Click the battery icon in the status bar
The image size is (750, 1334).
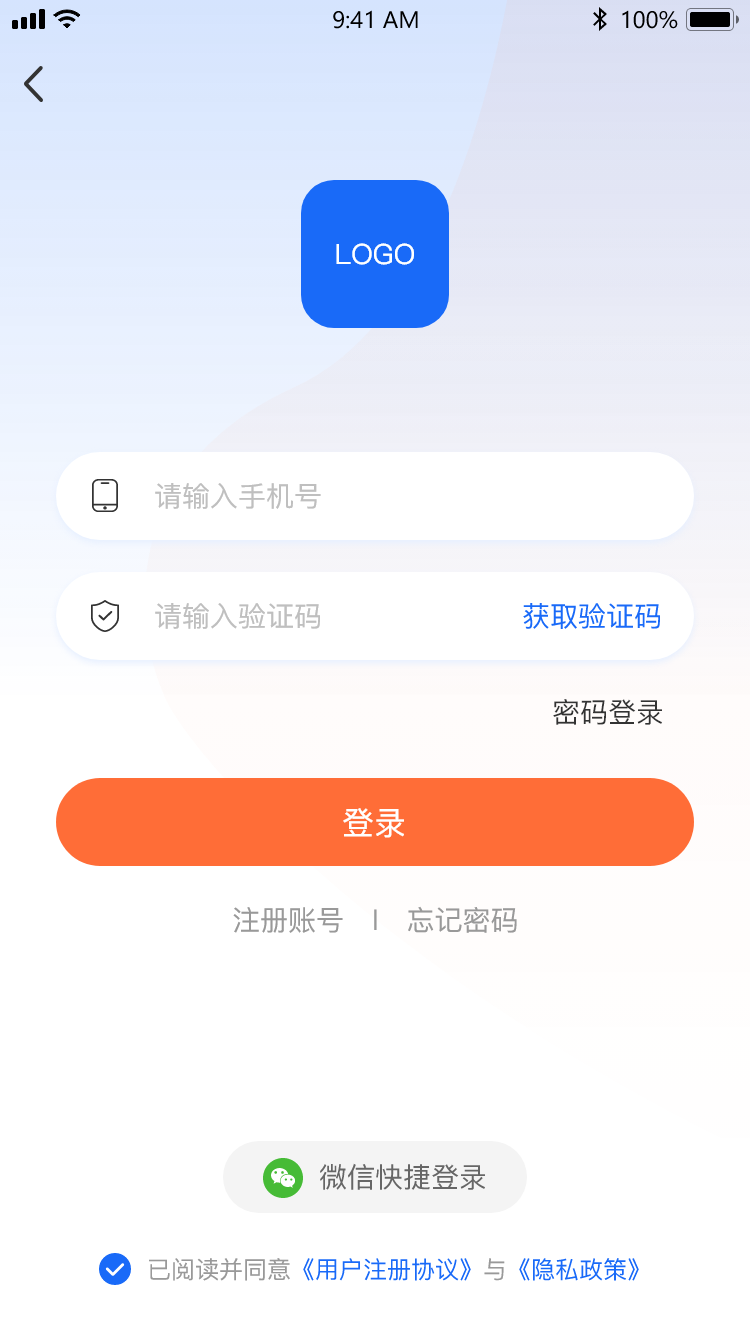(712, 18)
